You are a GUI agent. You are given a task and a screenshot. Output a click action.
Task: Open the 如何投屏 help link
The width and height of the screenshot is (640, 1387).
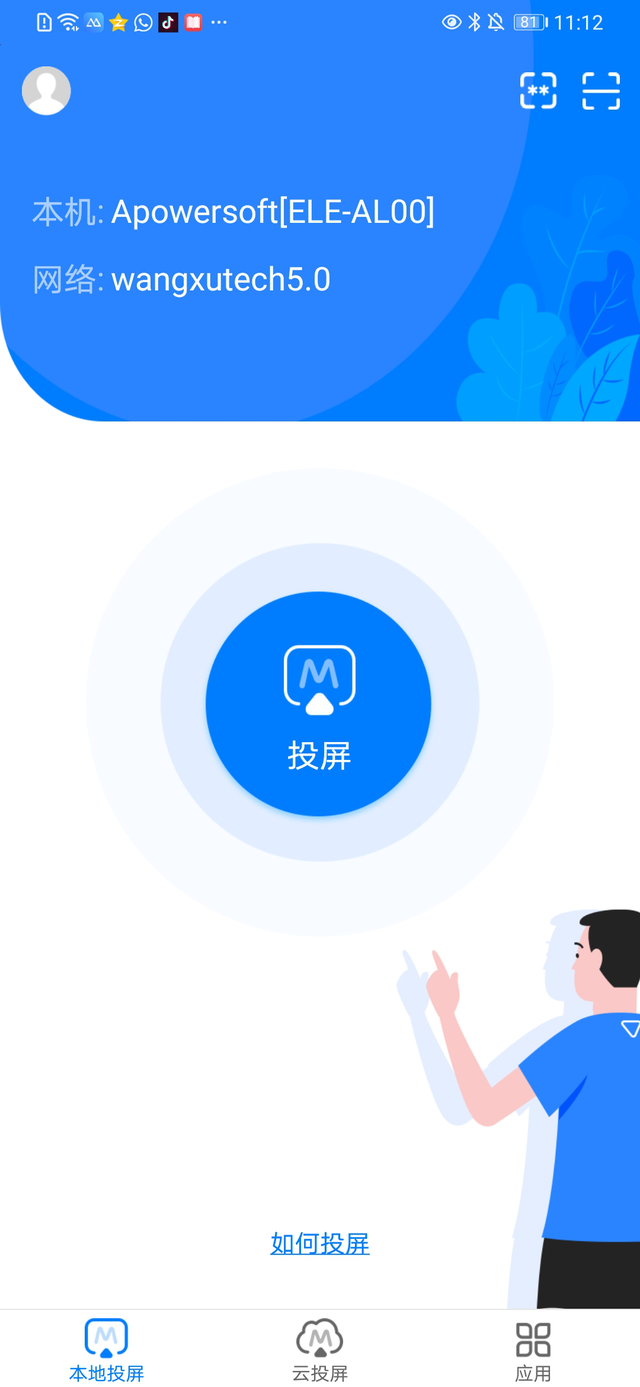pyautogui.click(x=320, y=1244)
